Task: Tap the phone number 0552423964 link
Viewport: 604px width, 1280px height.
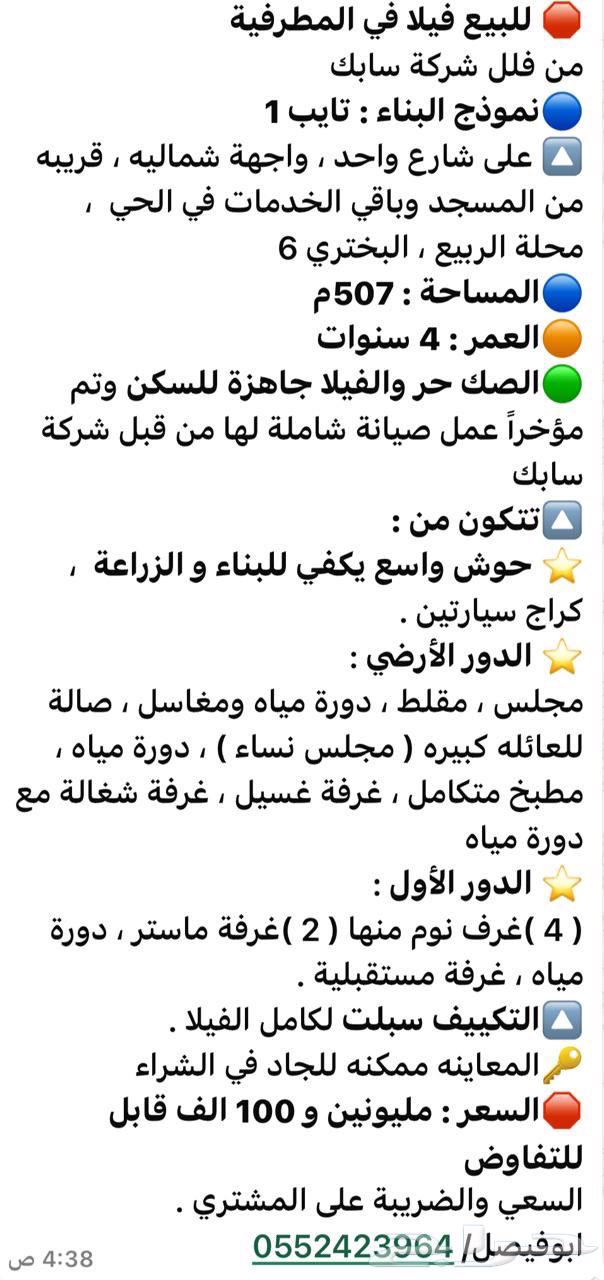Action: point(352,1246)
